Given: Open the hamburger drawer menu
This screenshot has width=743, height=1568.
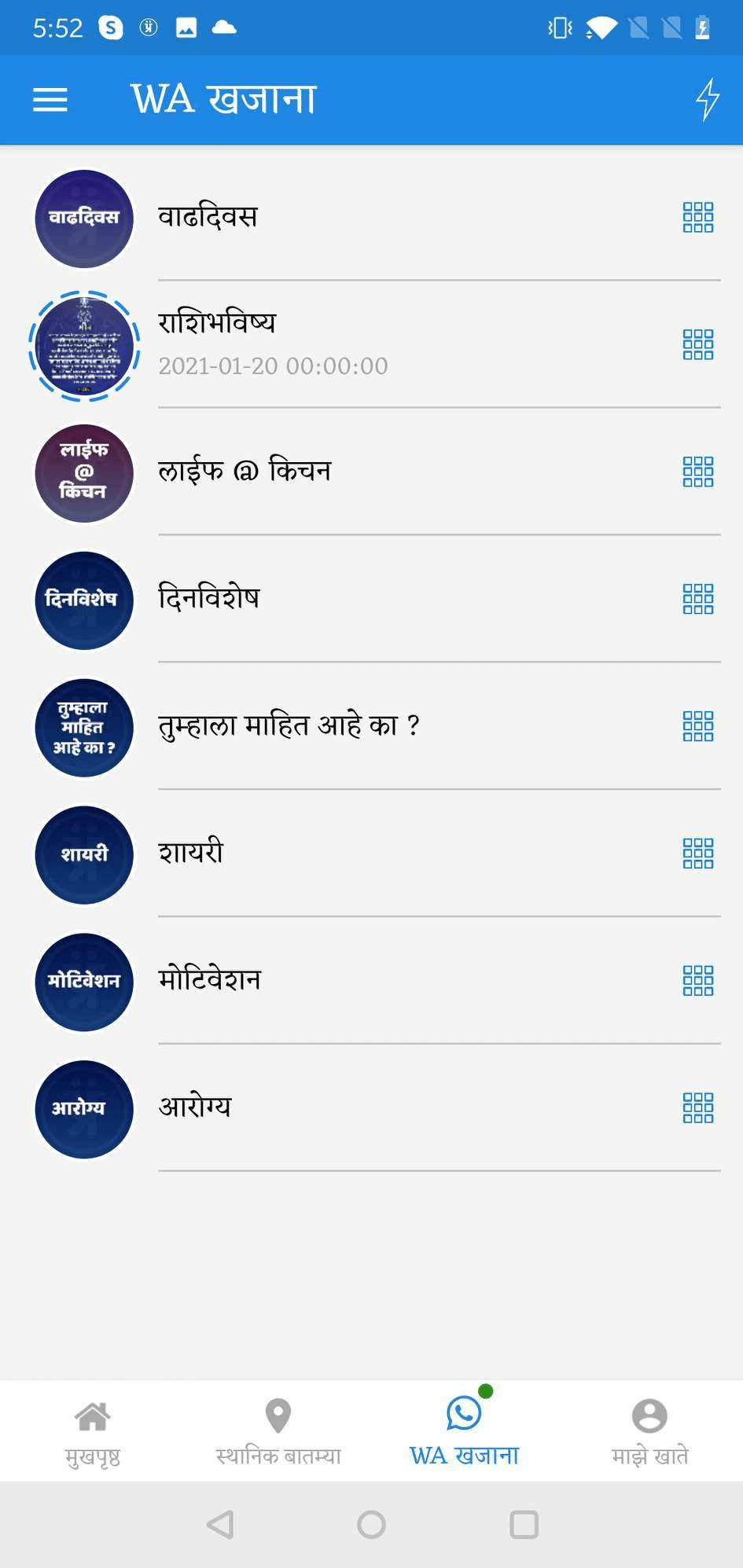Looking at the screenshot, I should tap(50, 100).
